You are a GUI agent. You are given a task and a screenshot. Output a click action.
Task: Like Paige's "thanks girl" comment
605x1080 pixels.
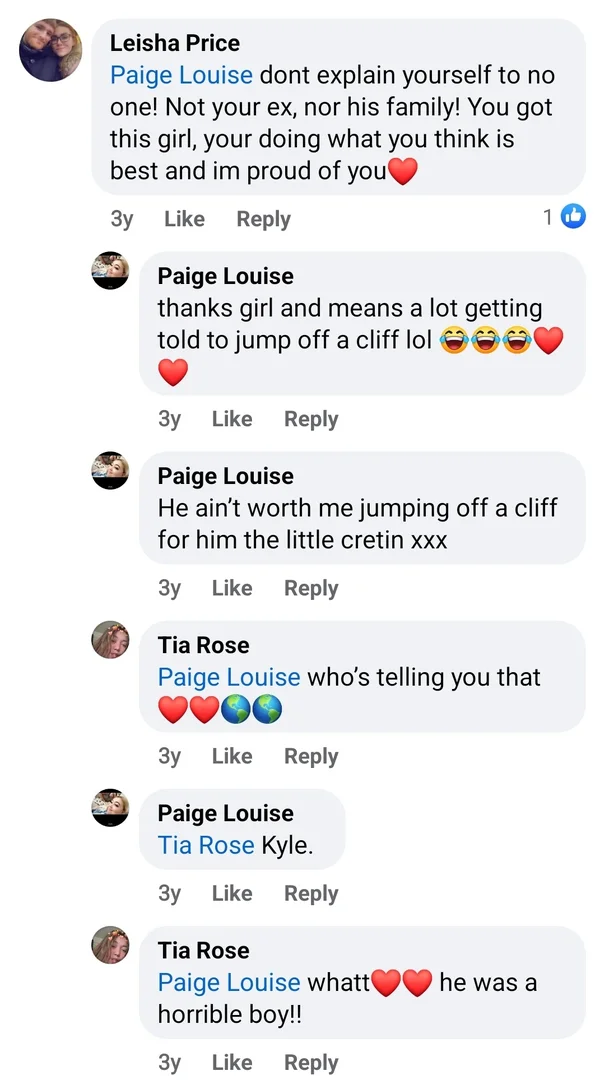click(x=232, y=419)
